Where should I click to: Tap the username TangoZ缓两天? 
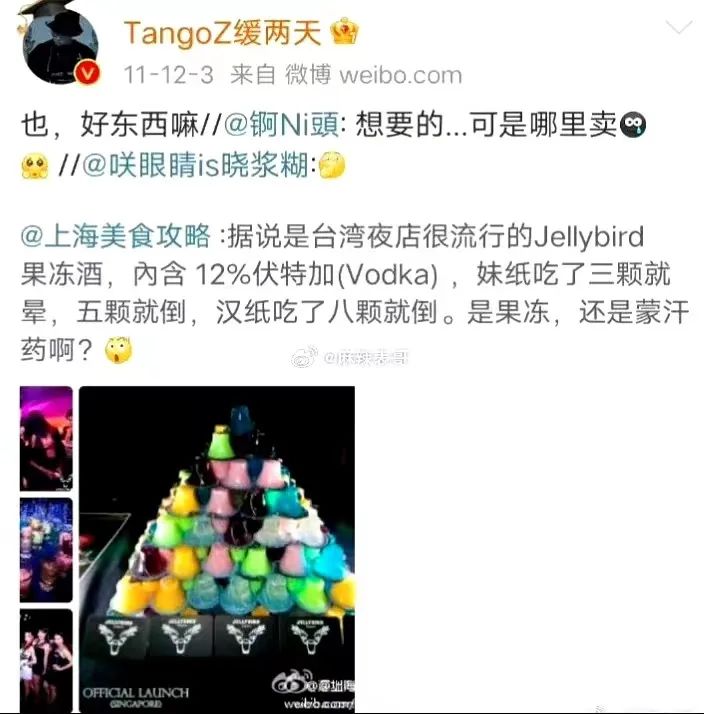coord(221,32)
